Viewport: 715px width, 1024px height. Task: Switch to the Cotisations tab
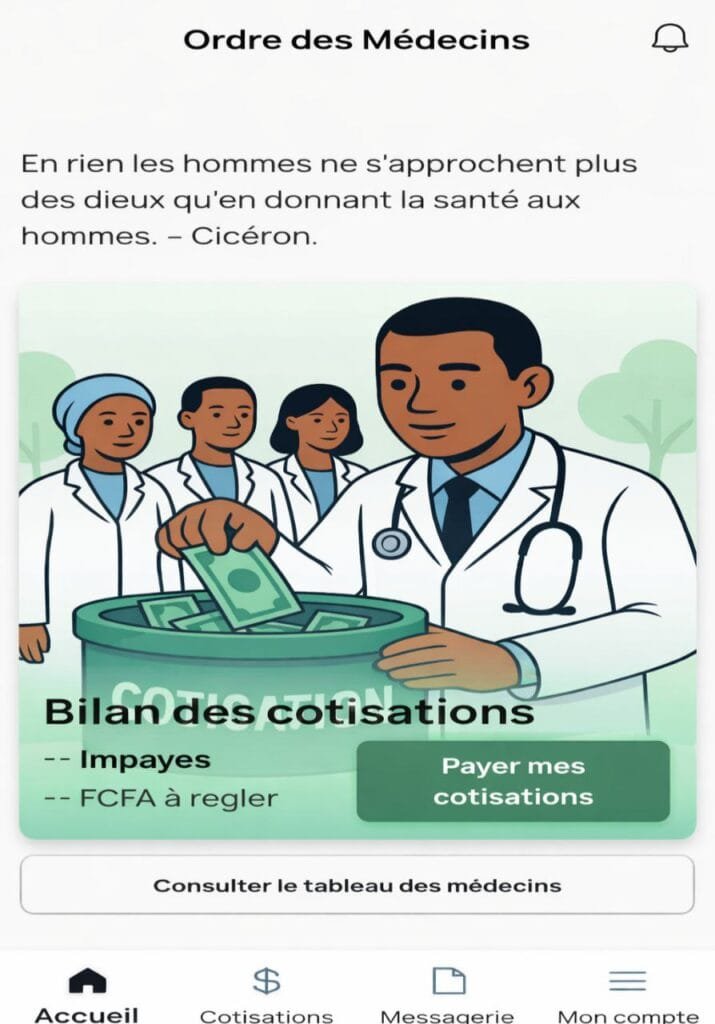click(x=266, y=994)
